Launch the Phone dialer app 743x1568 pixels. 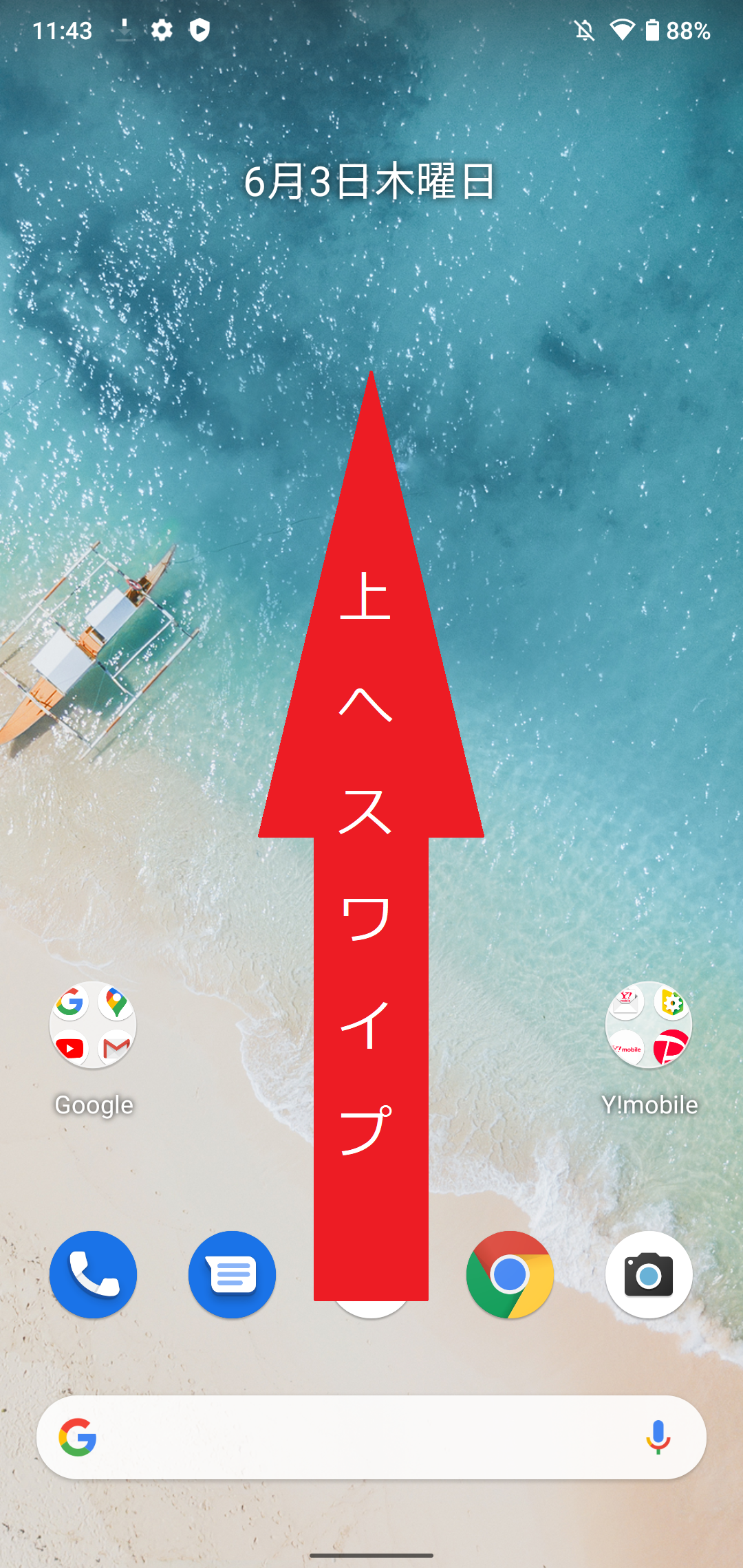pos(93,1274)
